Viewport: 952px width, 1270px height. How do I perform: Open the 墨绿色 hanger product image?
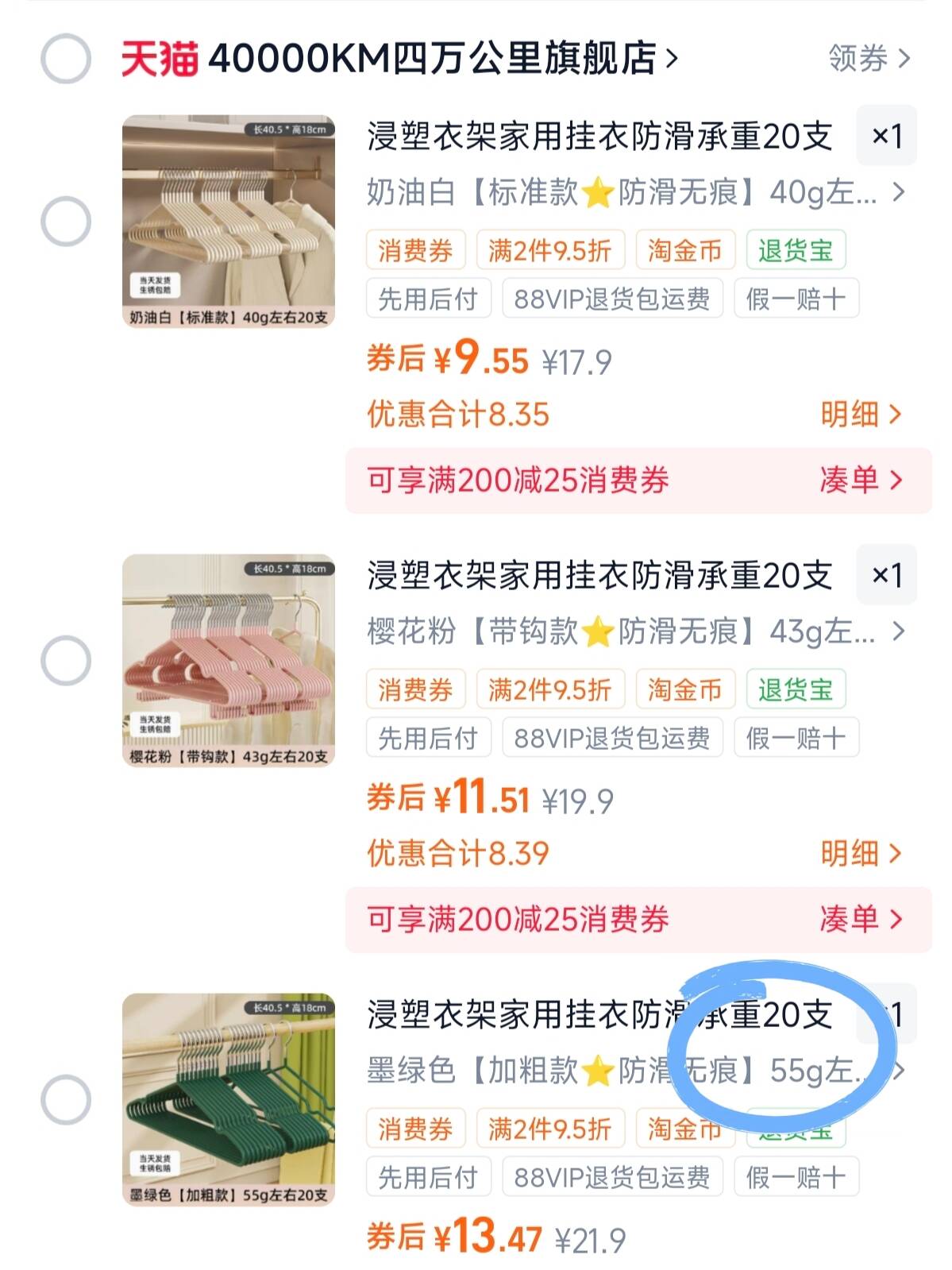229,1099
